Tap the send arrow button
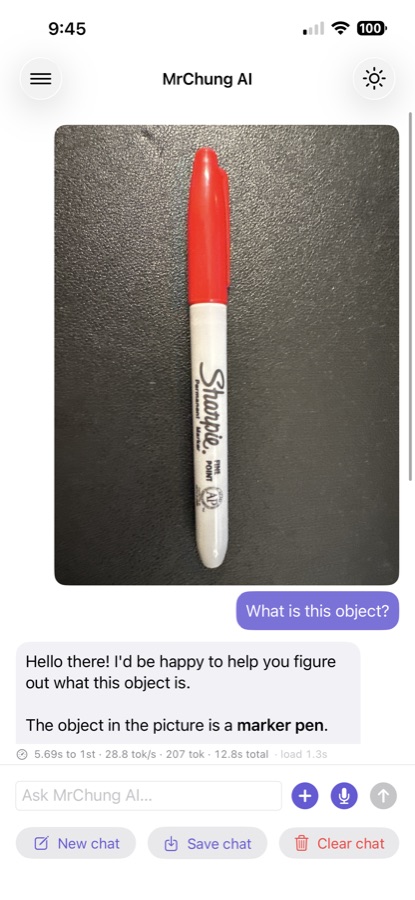The width and height of the screenshot is (415, 900). (x=383, y=796)
